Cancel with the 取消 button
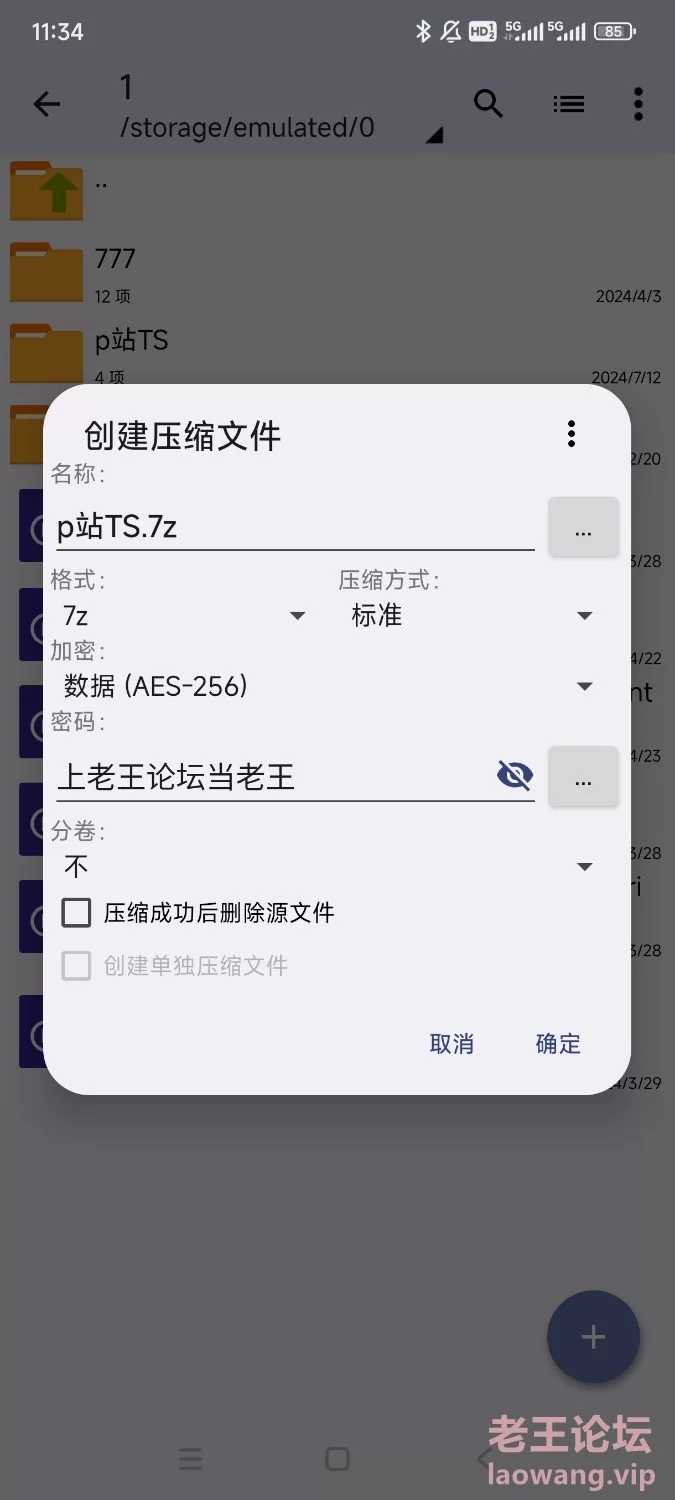The width and height of the screenshot is (675, 1500). [451, 1044]
